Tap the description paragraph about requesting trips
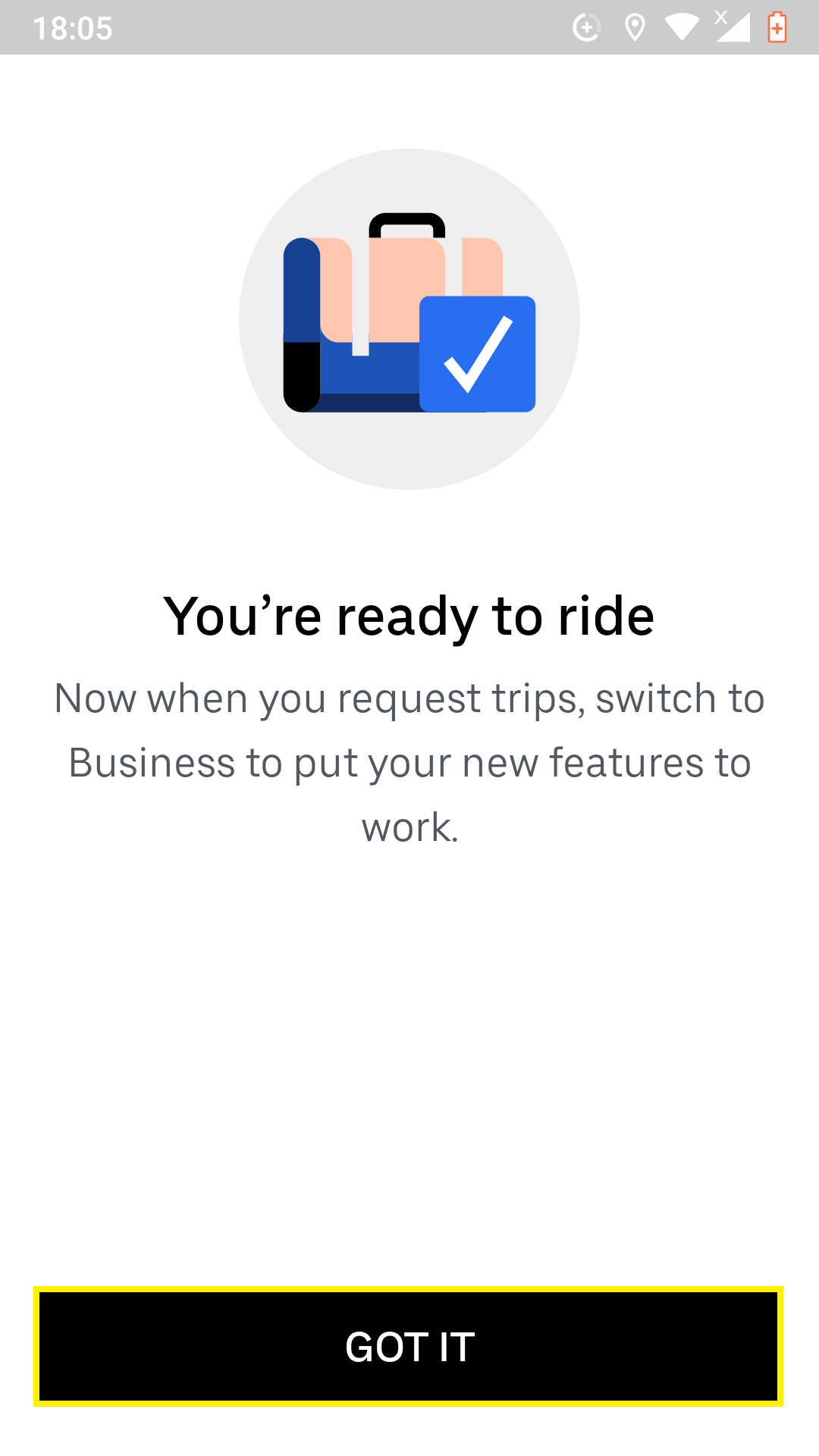Screen dimensions: 819x1456 409,762
